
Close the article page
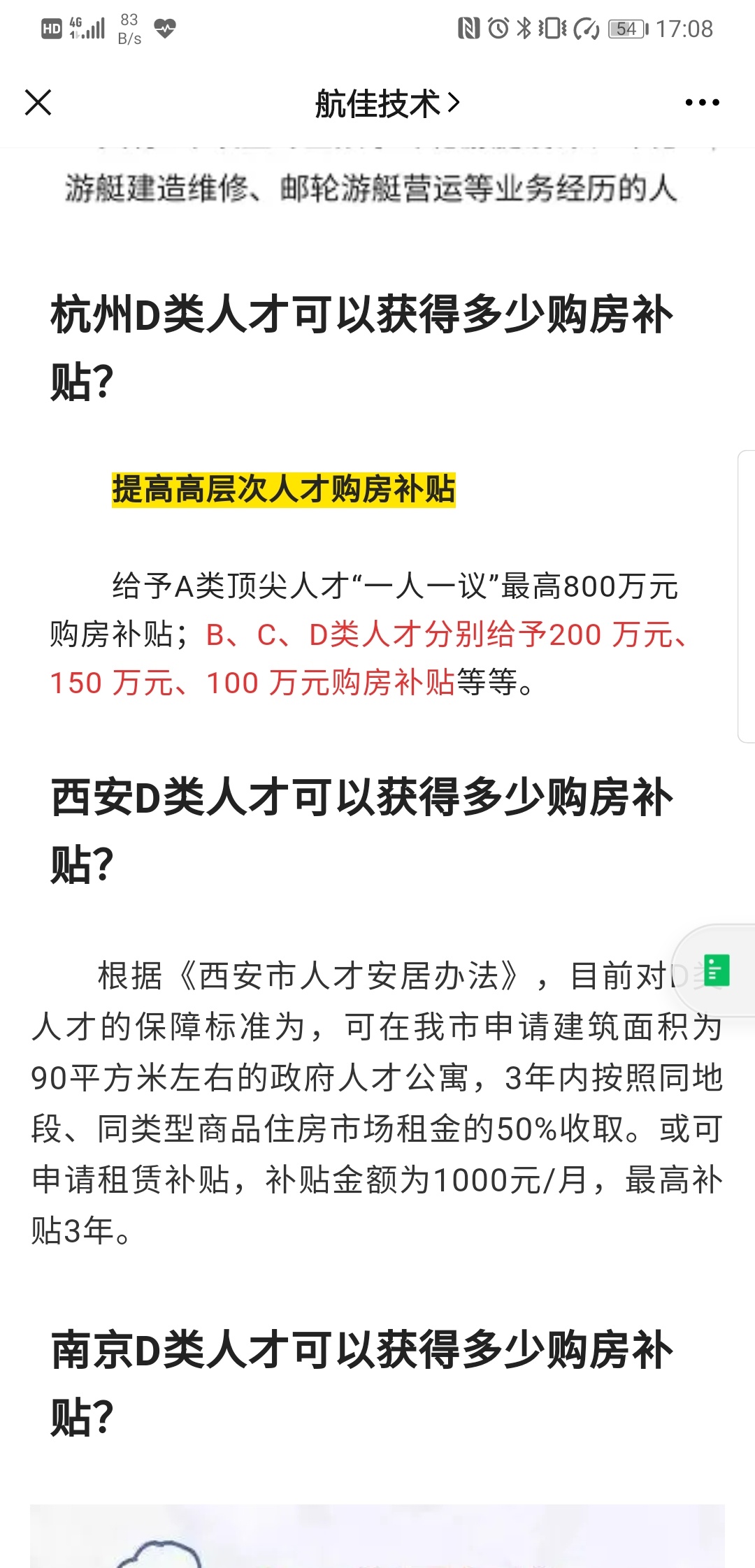click(38, 103)
